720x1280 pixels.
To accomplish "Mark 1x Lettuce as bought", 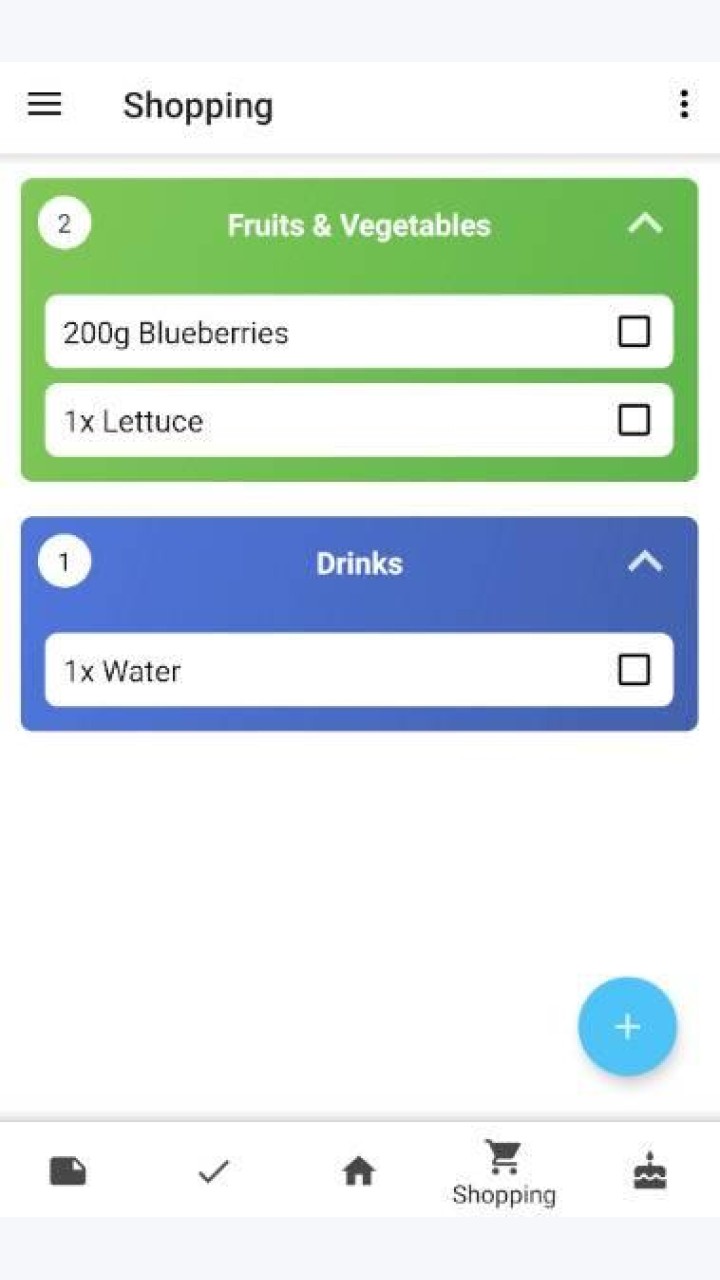I will [634, 420].
